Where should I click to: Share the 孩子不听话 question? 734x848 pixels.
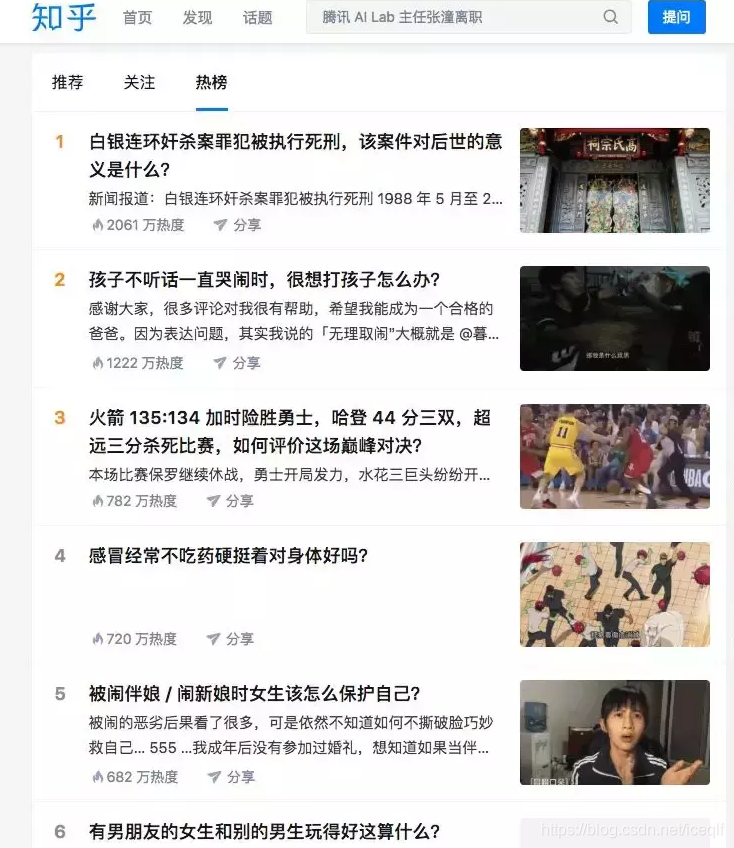237,363
